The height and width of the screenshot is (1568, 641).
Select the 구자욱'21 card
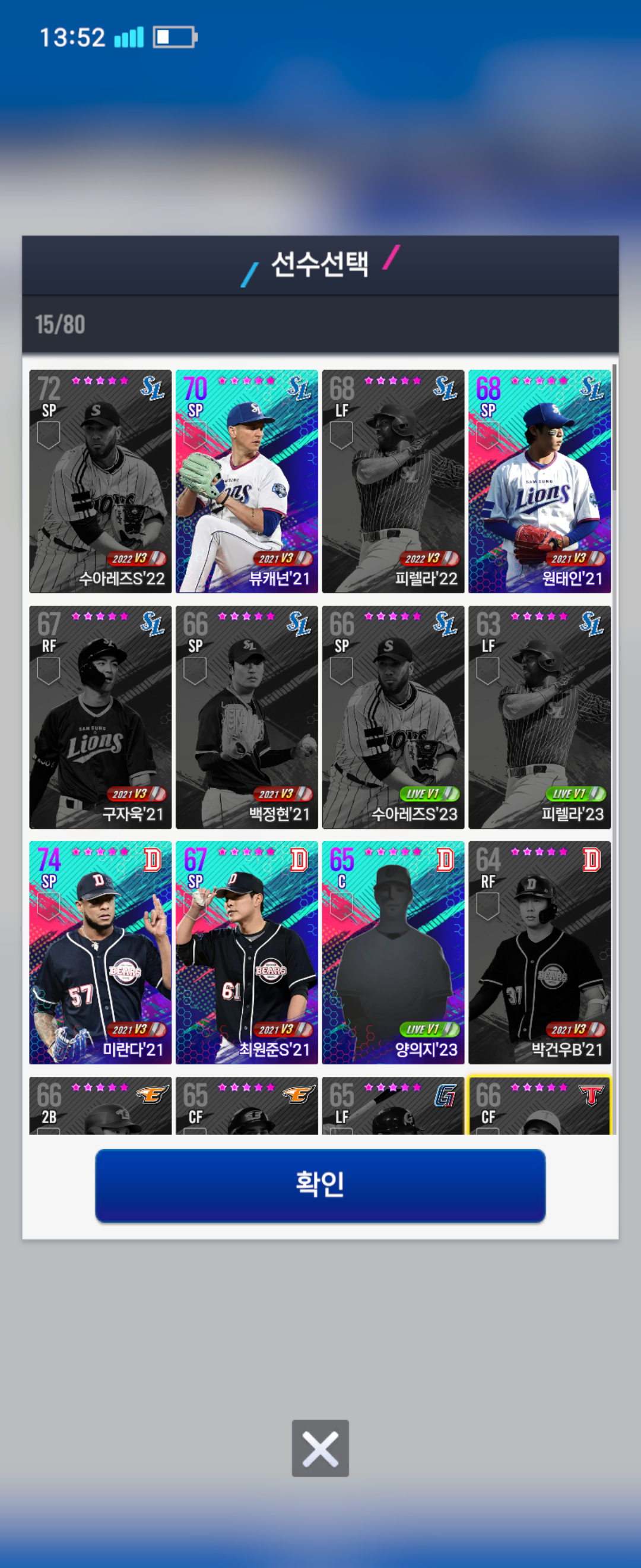coord(100,716)
